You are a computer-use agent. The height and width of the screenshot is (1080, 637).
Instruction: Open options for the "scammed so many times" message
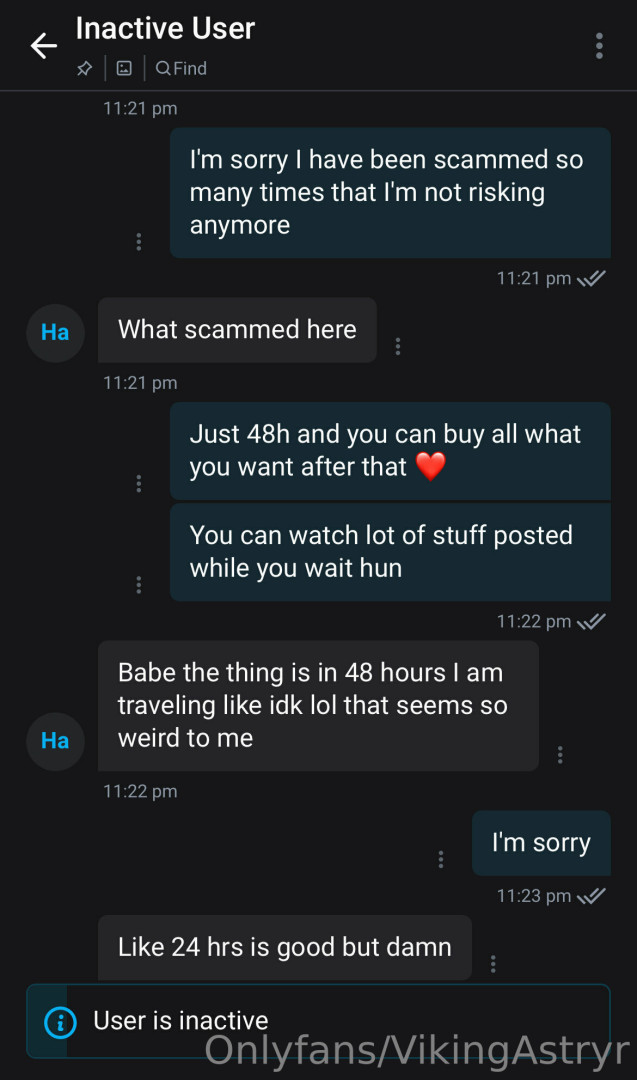(x=138, y=242)
